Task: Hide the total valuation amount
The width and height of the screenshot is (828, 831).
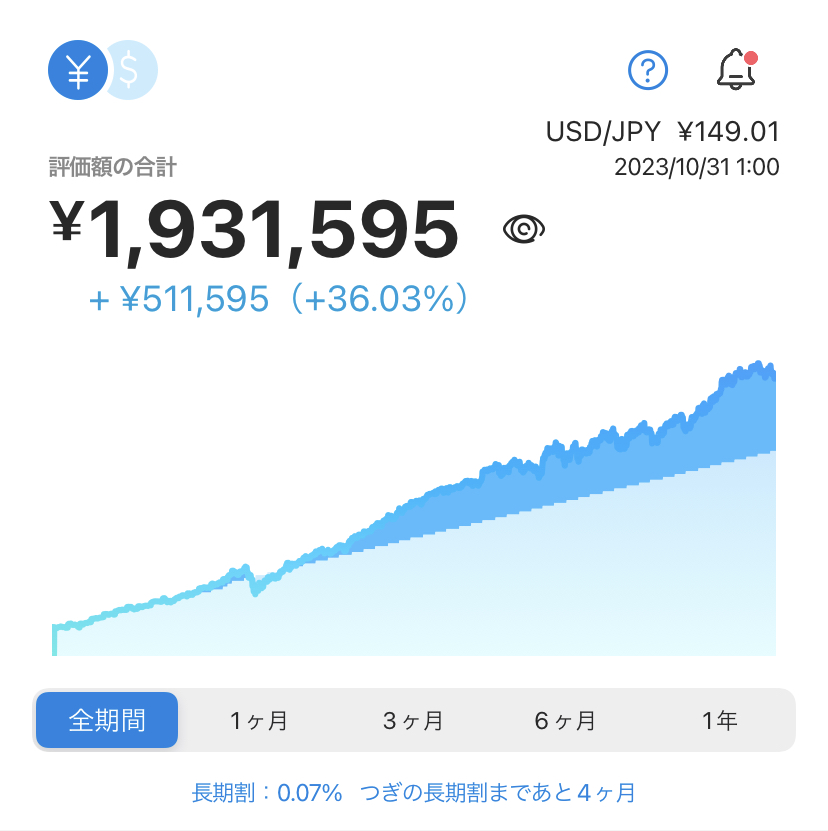Action: pos(524,229)
